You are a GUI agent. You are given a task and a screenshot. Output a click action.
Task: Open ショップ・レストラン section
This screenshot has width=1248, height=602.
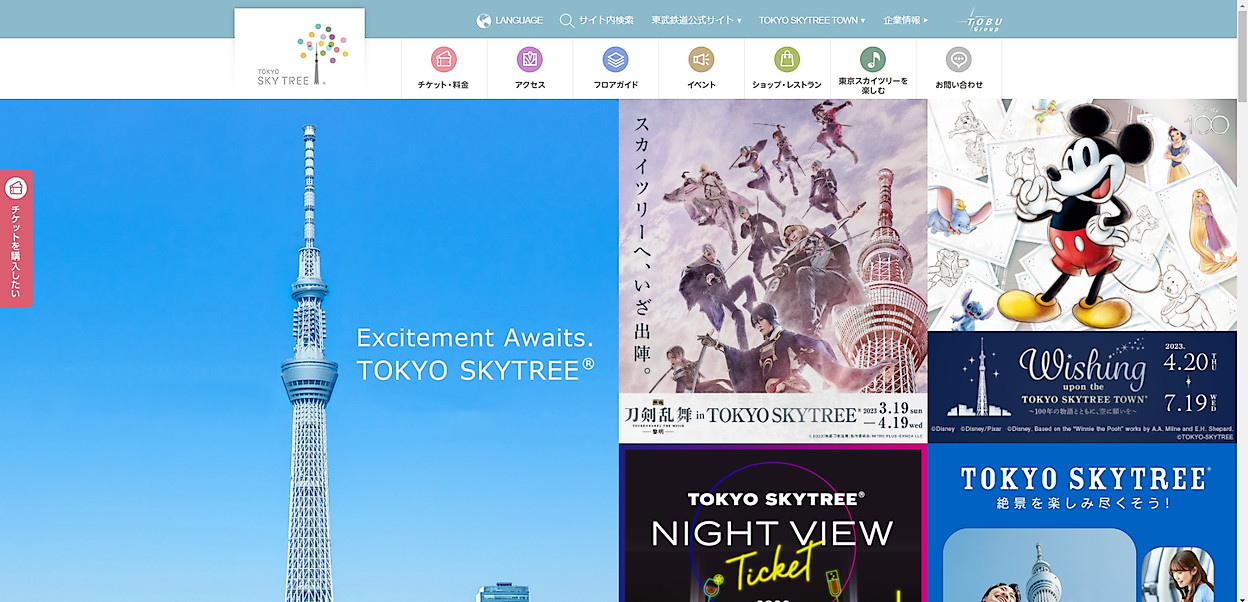787,68
